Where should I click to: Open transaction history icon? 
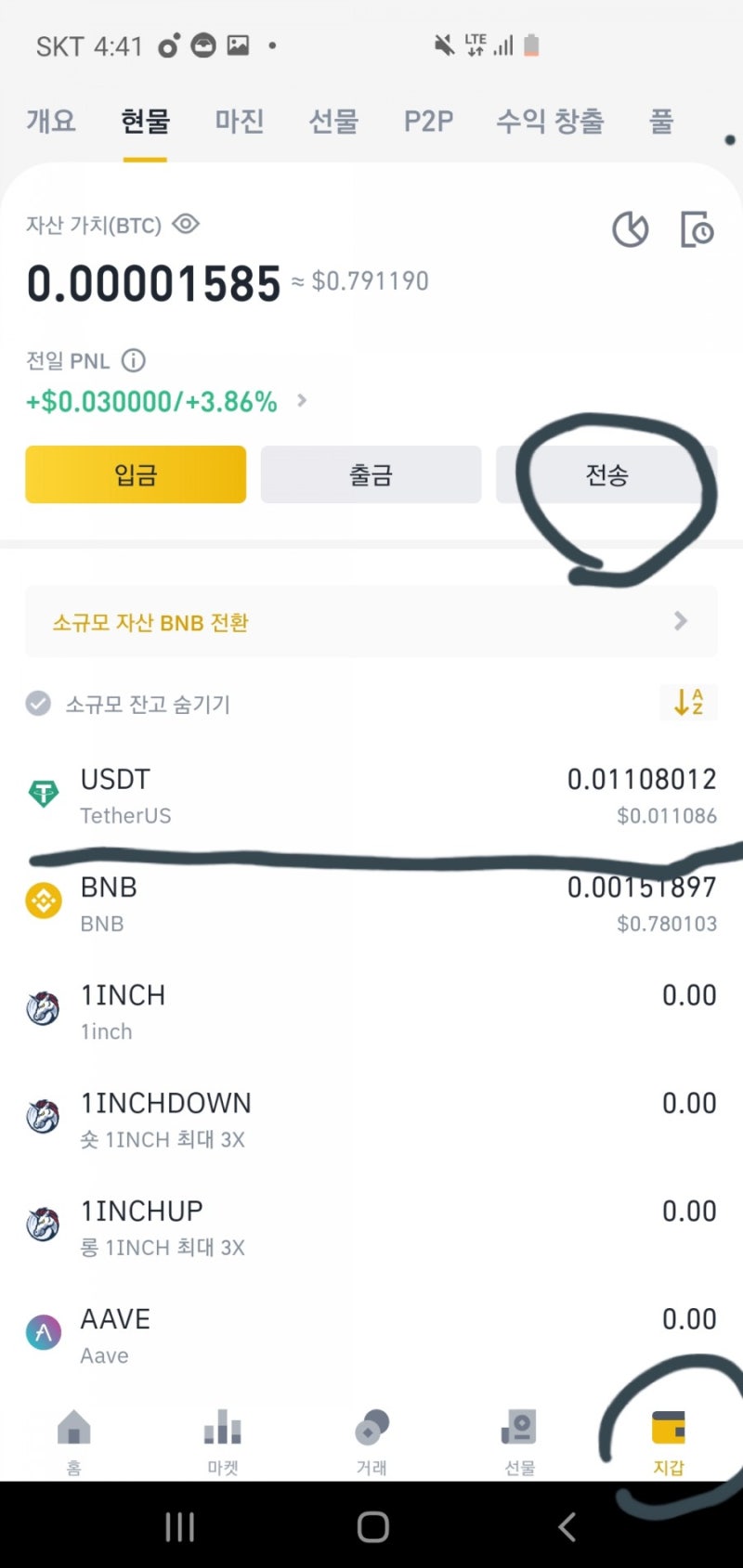[x=697, y=229]
